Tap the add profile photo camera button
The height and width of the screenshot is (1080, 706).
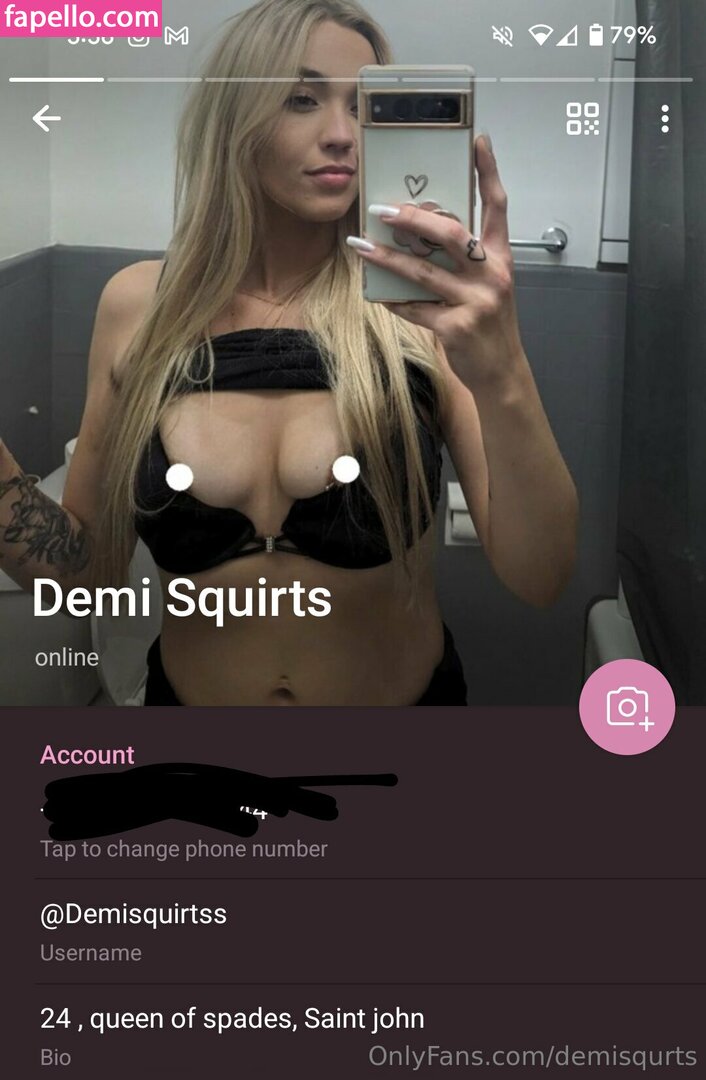click(x=627, y=707)
